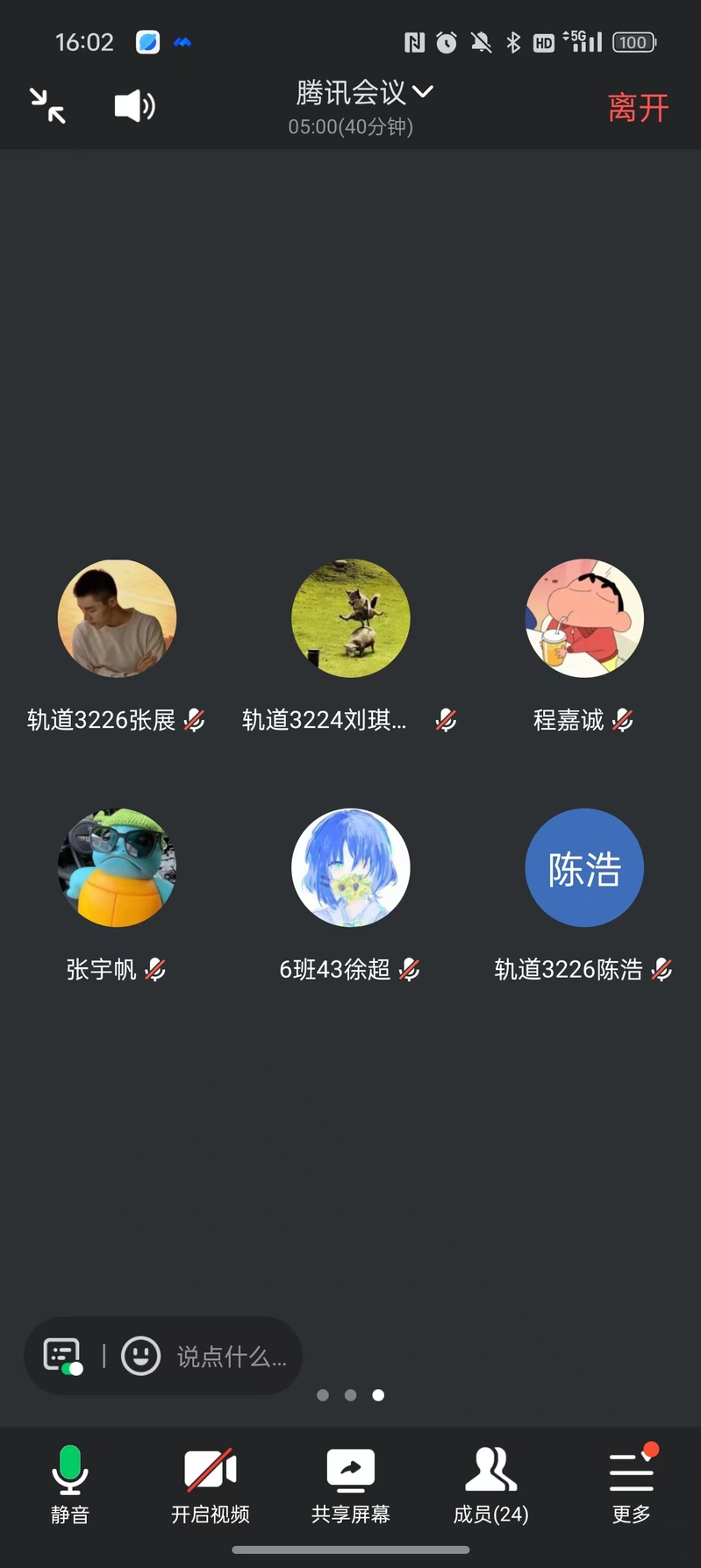Open the 更多 menu
This screenshot has width=701, height=1568.
pos(631,1483)
